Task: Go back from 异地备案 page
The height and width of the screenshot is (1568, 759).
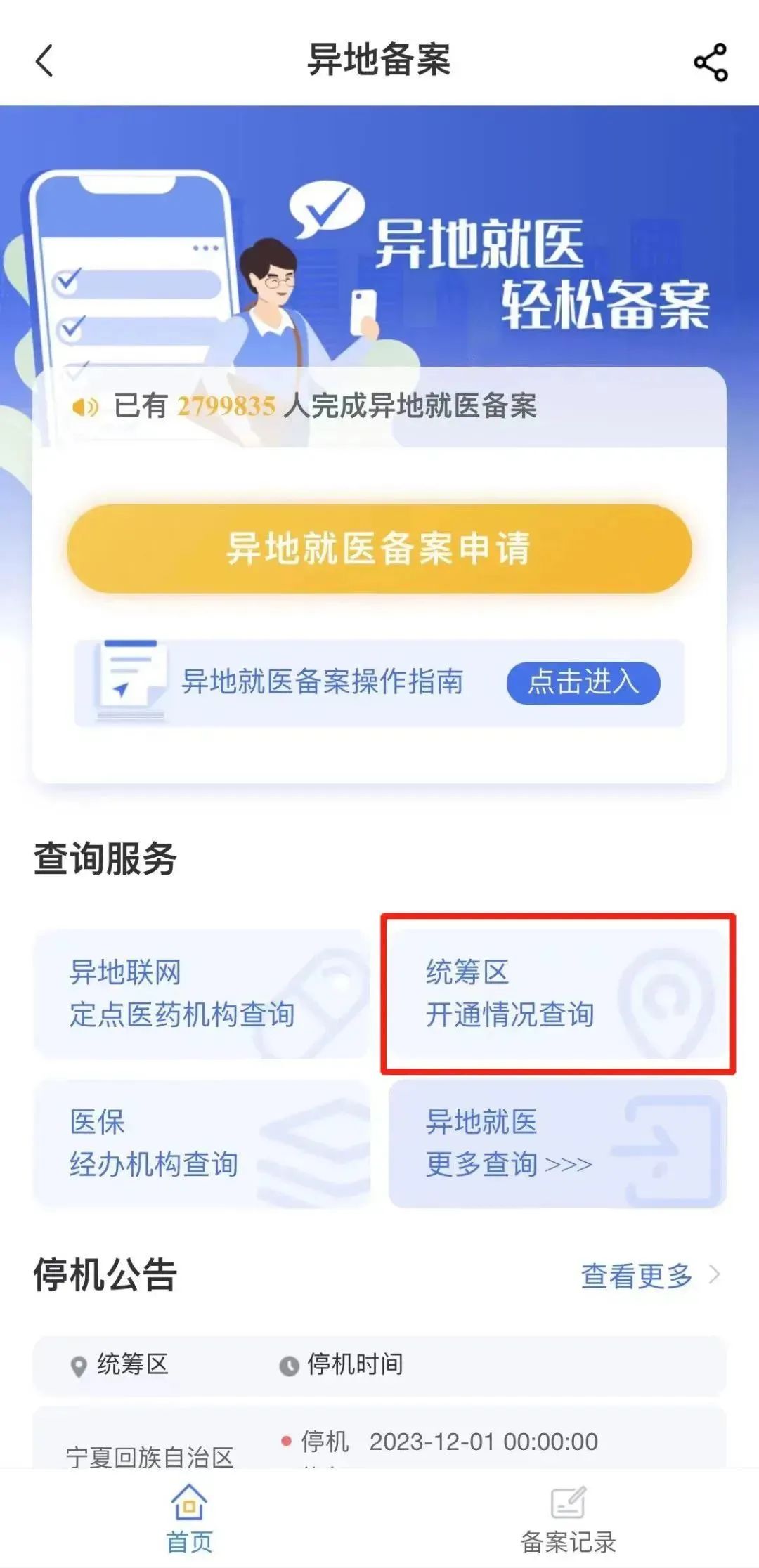Action: [44, 60]
